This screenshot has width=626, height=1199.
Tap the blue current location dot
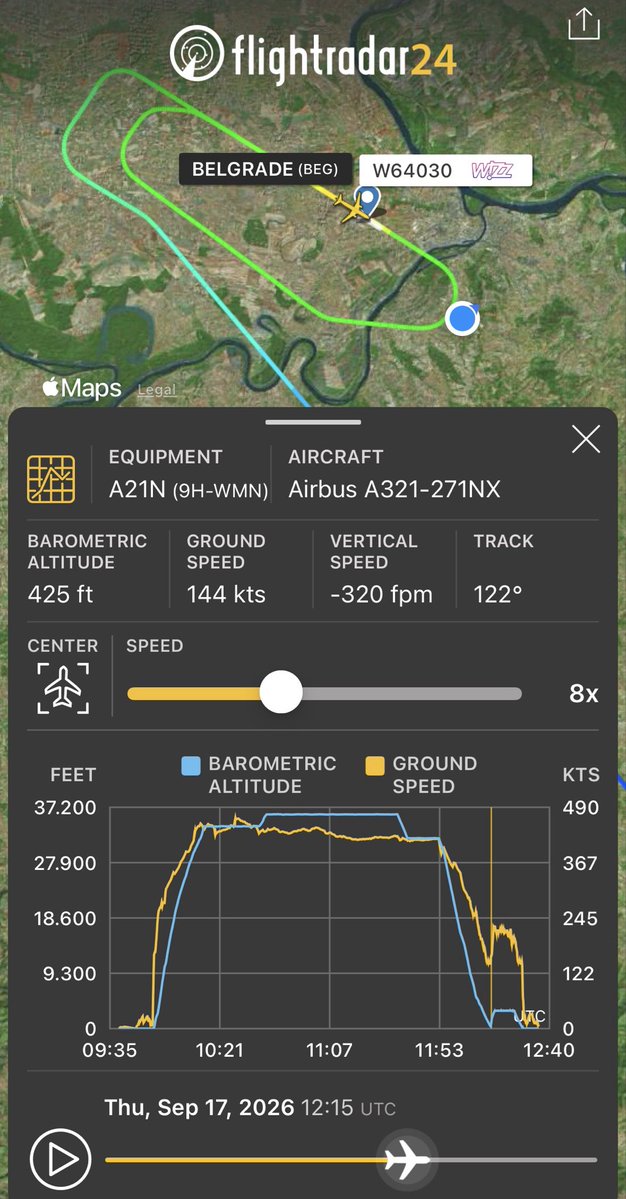click(x=462, y=318)
